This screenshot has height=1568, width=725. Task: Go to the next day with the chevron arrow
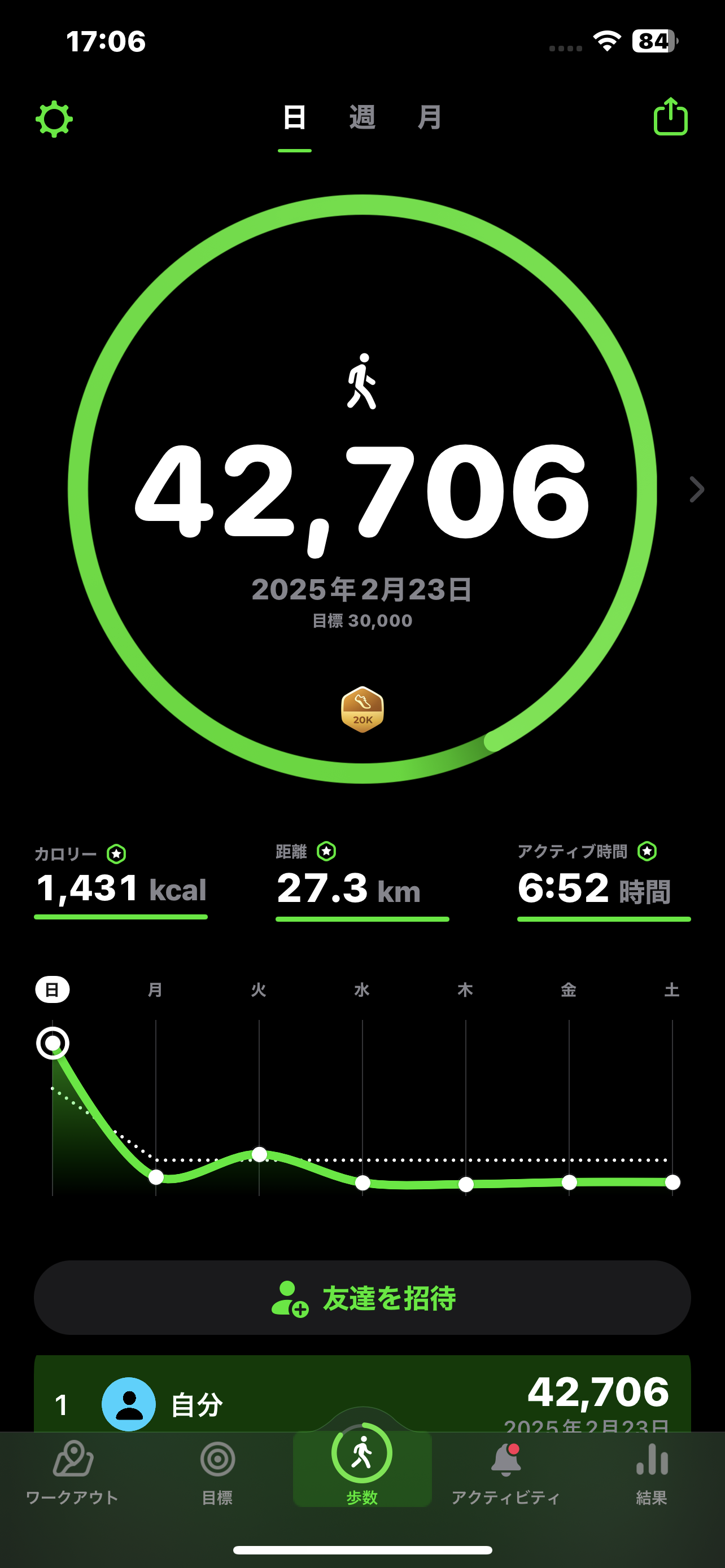pos(696,489)
